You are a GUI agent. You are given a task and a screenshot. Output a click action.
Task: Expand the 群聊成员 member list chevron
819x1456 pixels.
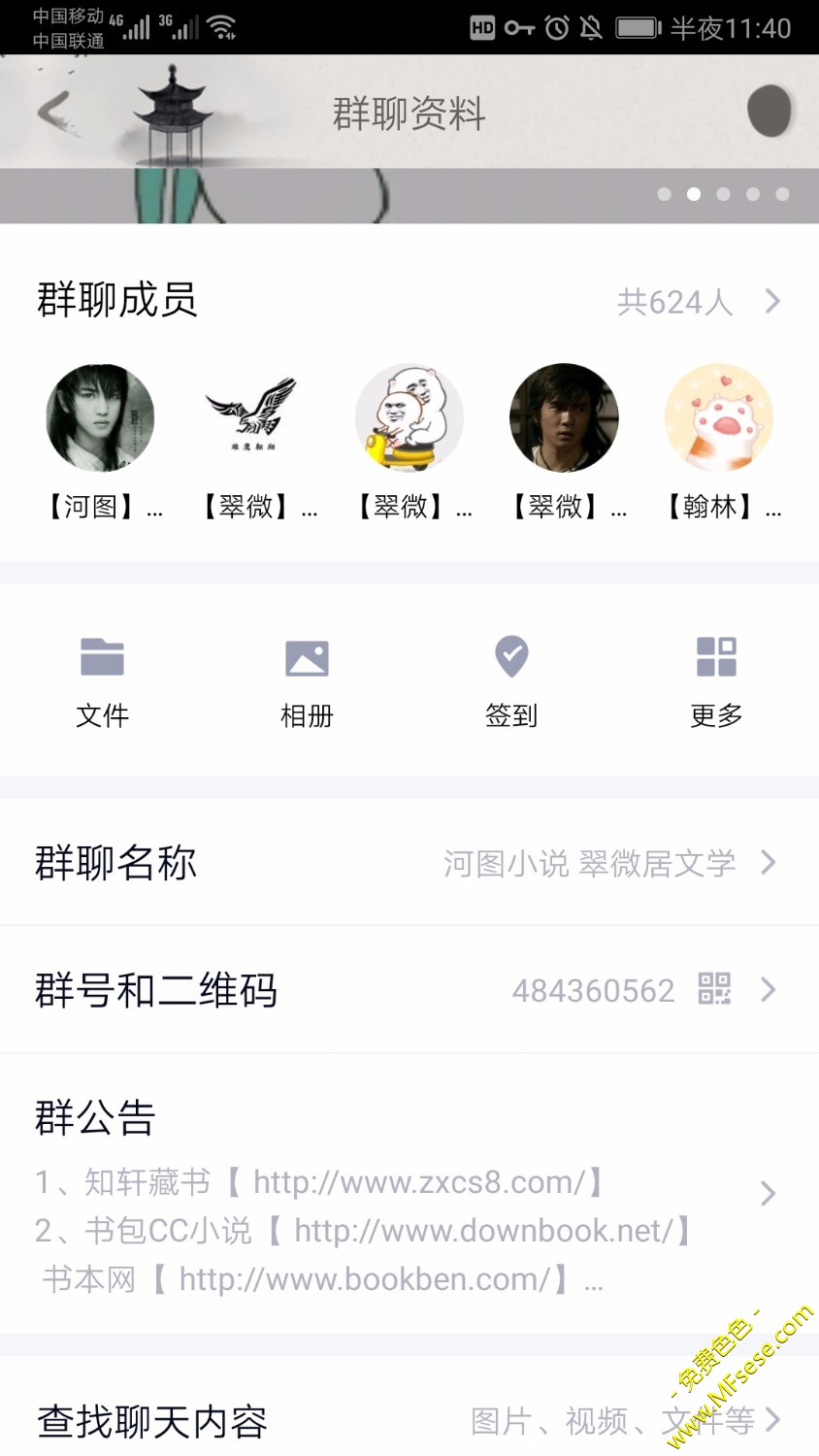(x=770, y=302)
